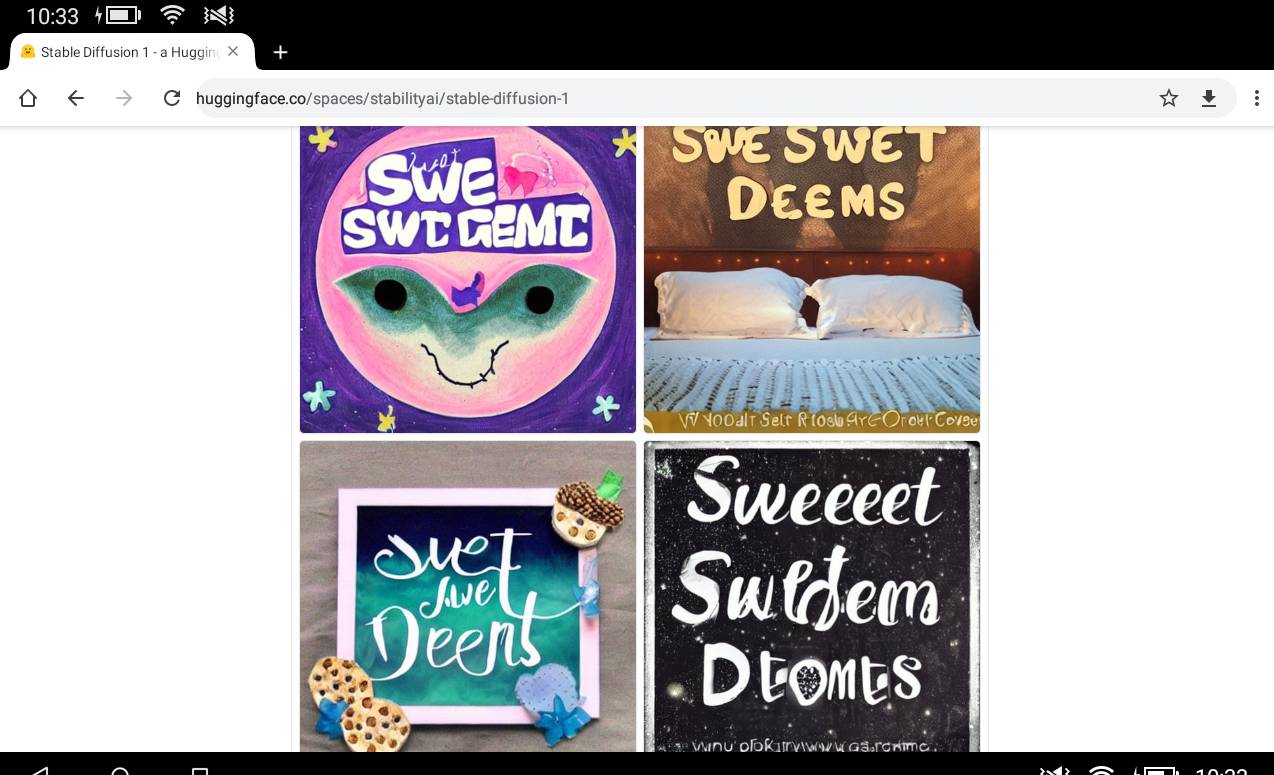Tap the browser home button
Screen dimensions: 1274x775
click(x=28, y=98)
